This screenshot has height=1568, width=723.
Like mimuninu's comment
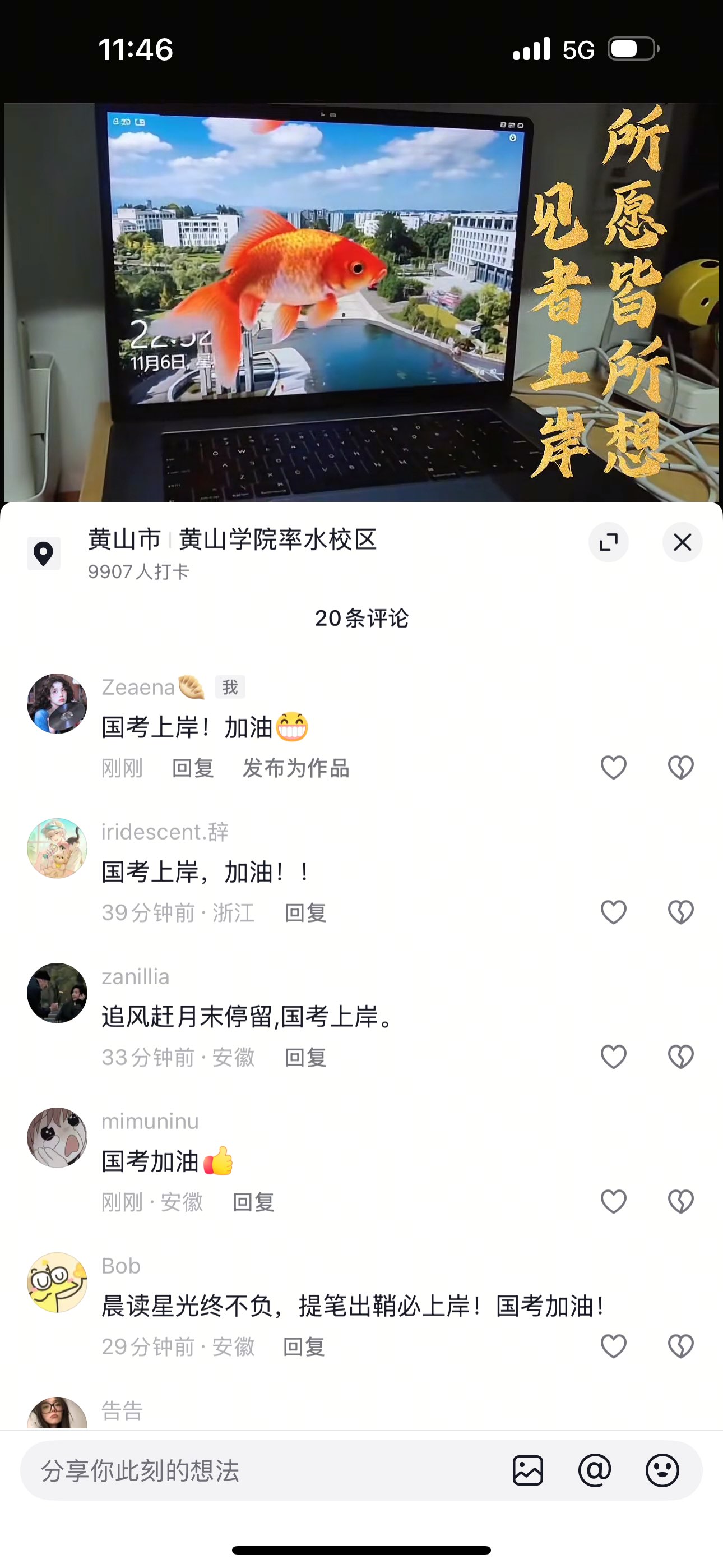pyautogui.click(x=614, y=1202)
